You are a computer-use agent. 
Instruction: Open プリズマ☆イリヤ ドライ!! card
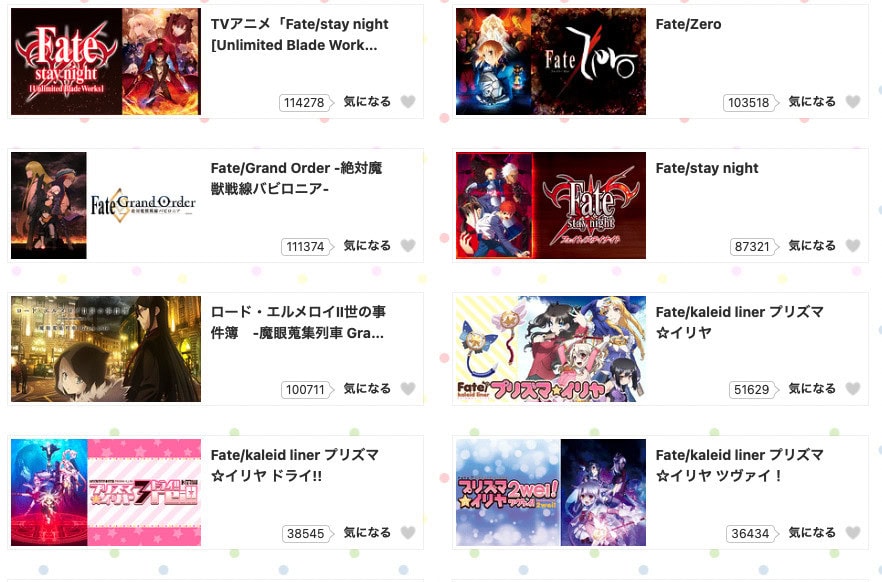point(294,465)
